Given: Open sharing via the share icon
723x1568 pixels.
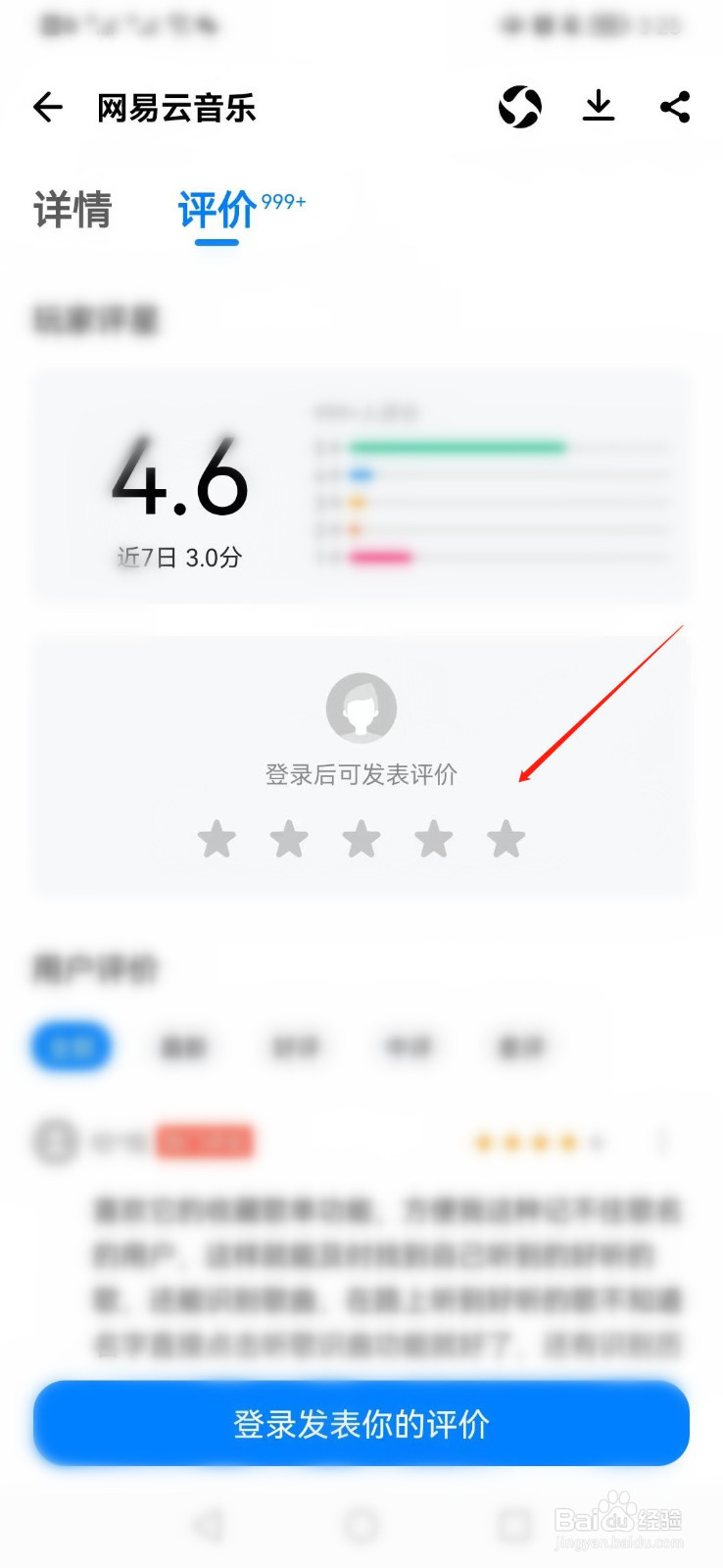Looking at the screenshot, I should click(x=676, y=107).
